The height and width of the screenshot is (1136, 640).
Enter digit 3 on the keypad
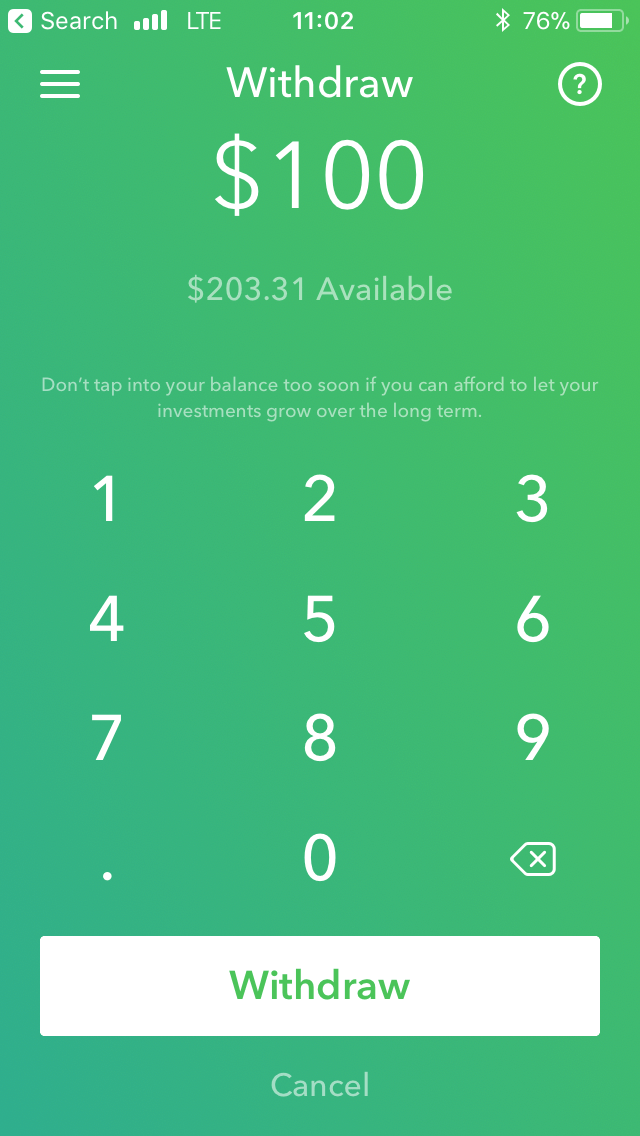point(532,500)
